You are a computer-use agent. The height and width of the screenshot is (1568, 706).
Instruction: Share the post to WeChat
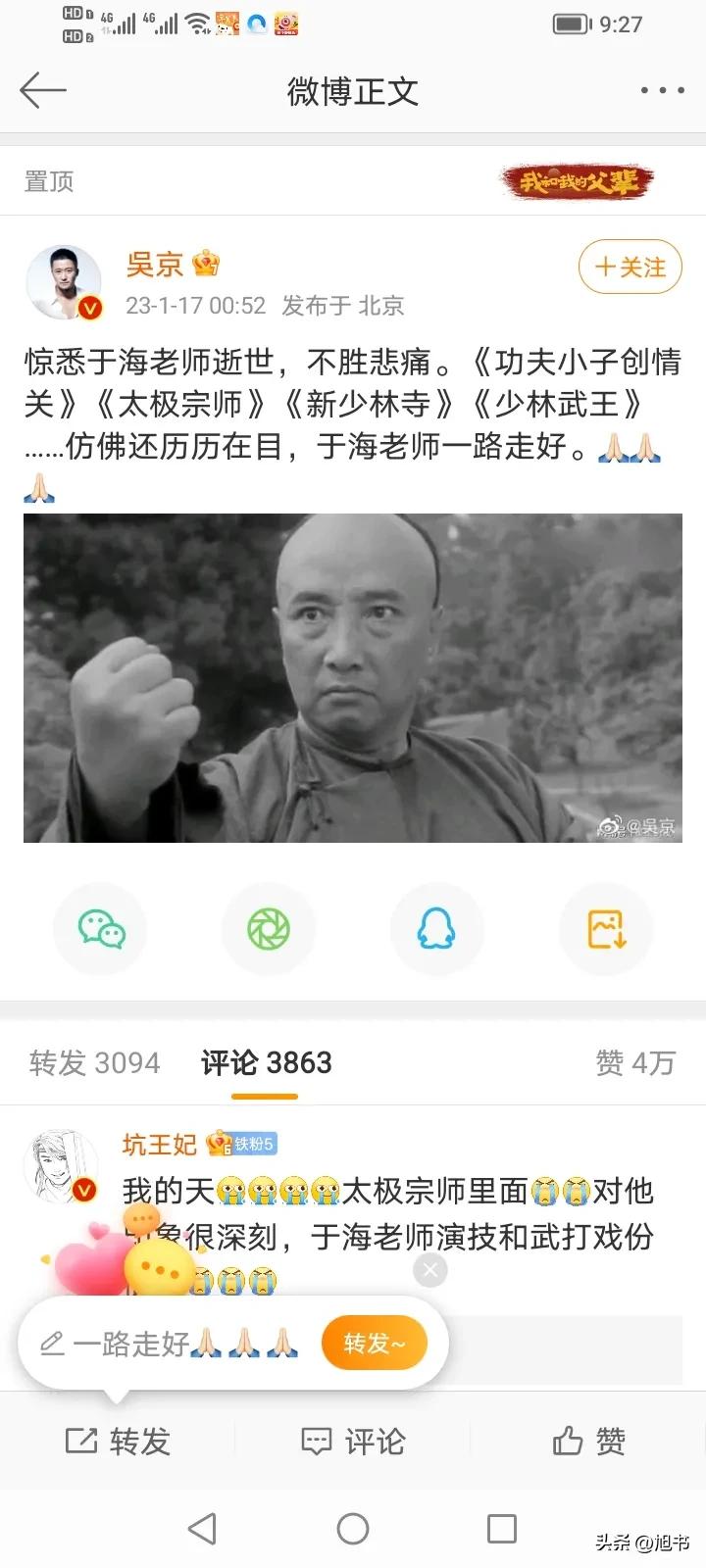click(x=100, y=928)
